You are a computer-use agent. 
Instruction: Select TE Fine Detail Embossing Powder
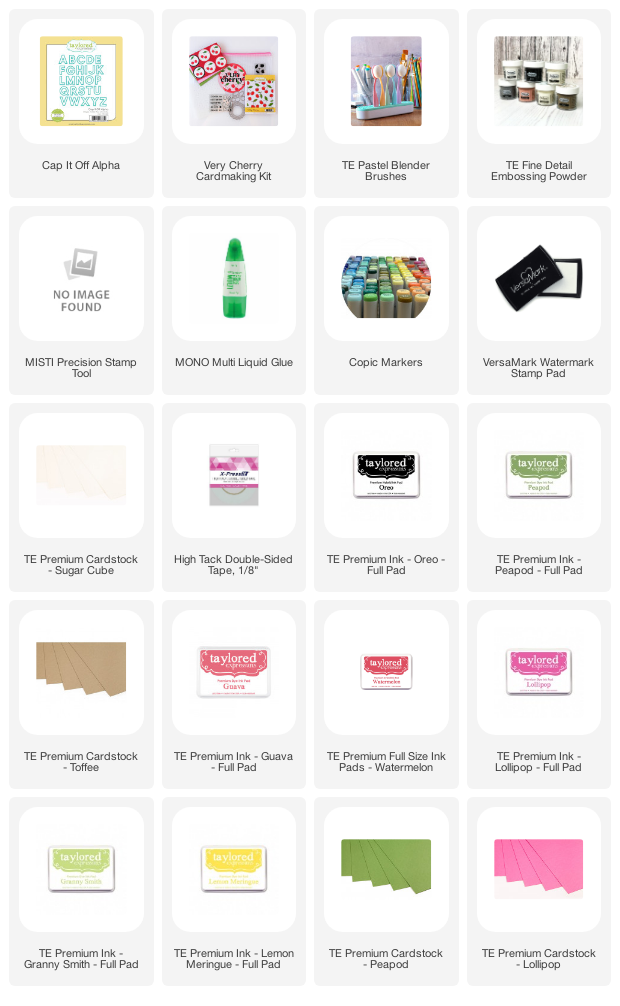point(539,103)
